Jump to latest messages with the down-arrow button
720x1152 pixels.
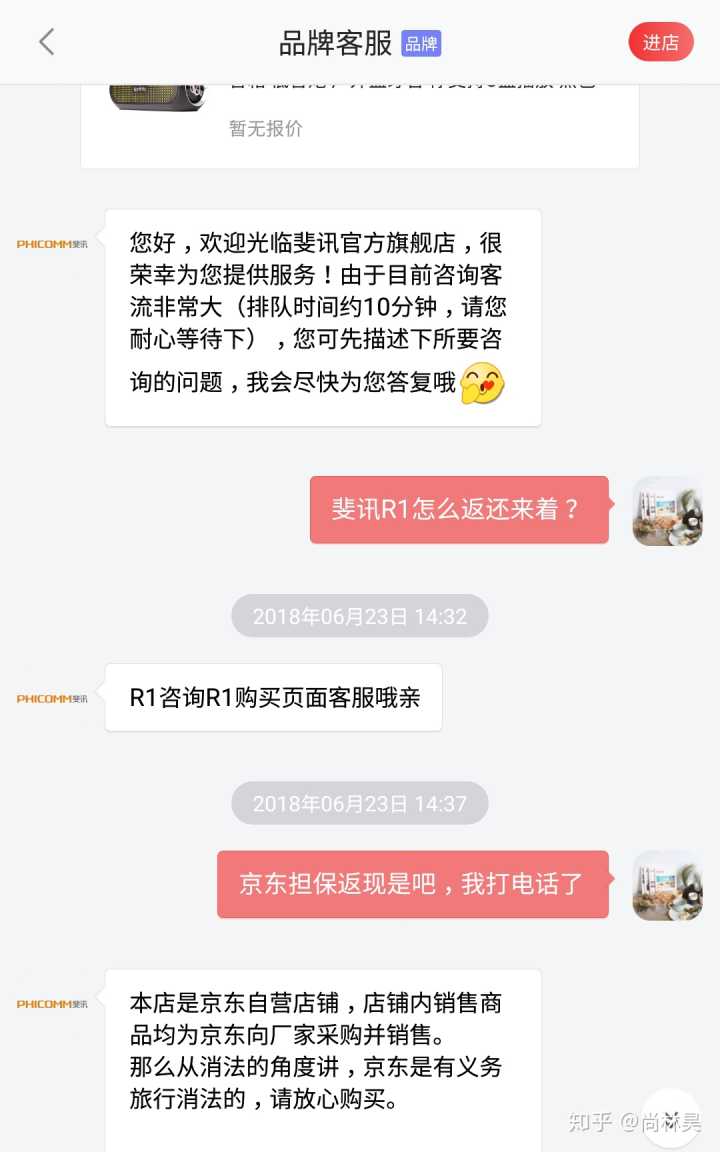(671, 1118)
